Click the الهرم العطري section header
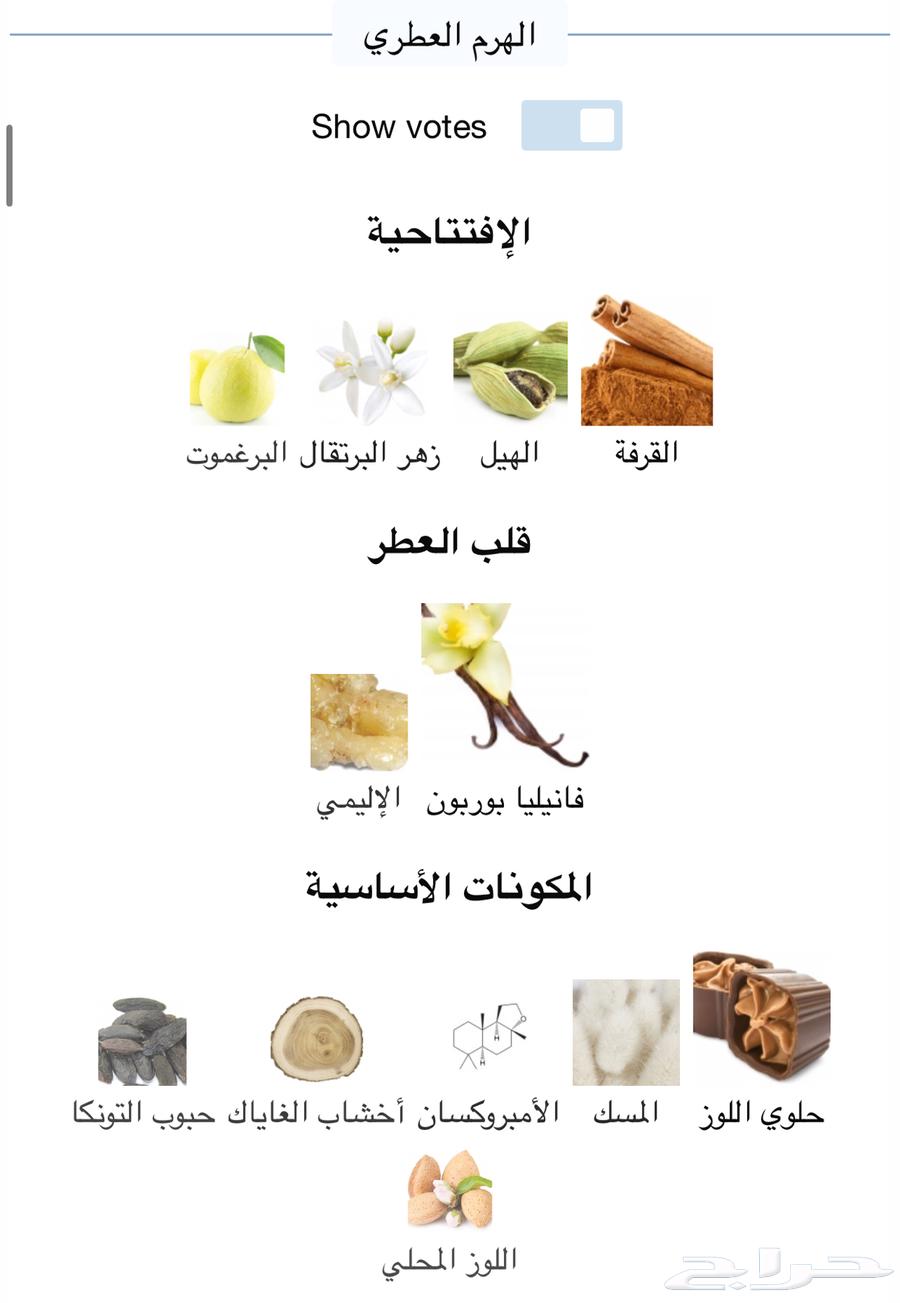 click(450, 32)
